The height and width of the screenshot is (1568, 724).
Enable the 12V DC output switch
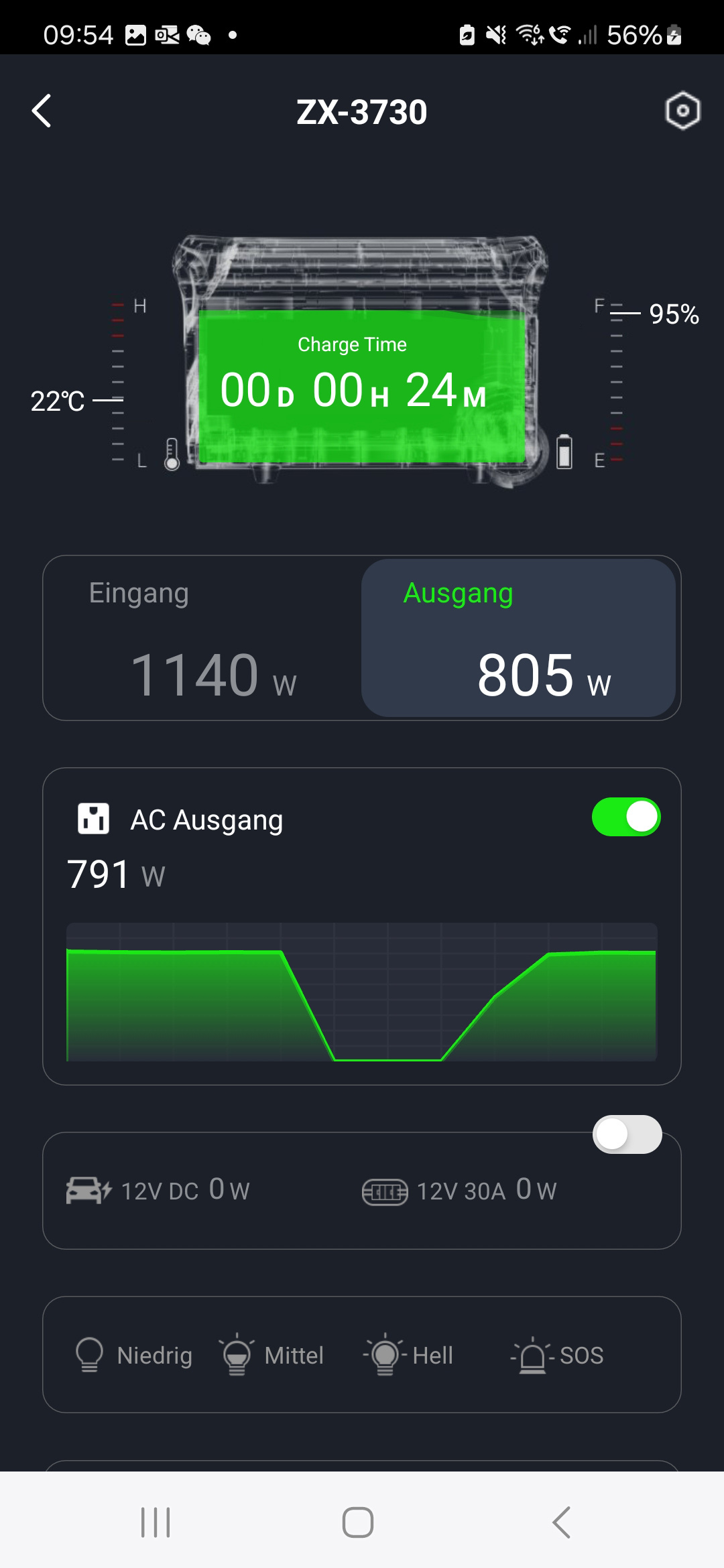627,1134
